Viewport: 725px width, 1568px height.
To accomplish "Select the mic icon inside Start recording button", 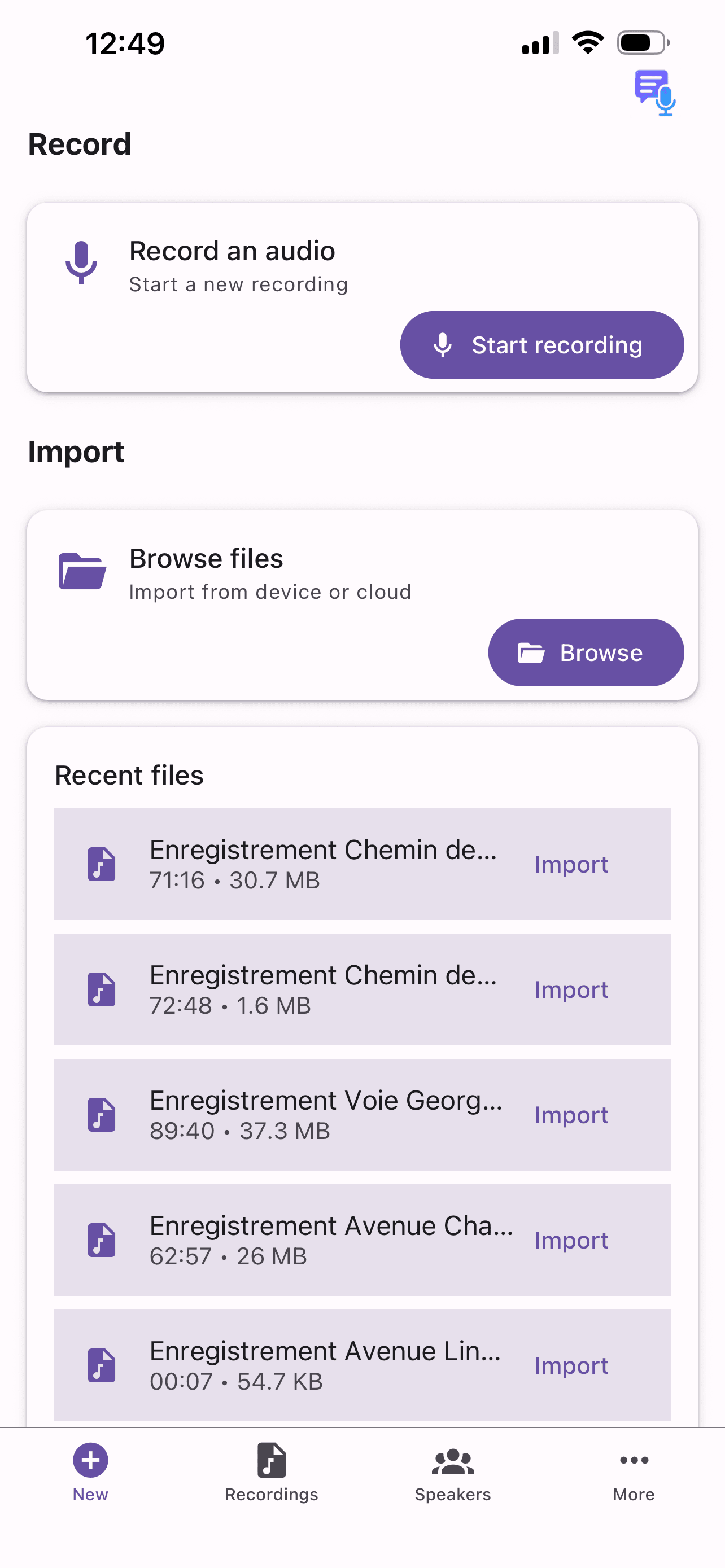I will pyautogui.click(x=443, y=344).
